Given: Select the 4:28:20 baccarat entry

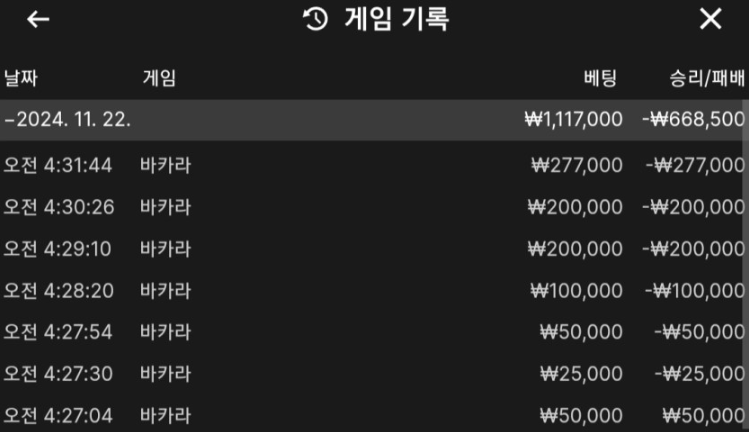Looking at the screenshot, I should pos(372,290).
